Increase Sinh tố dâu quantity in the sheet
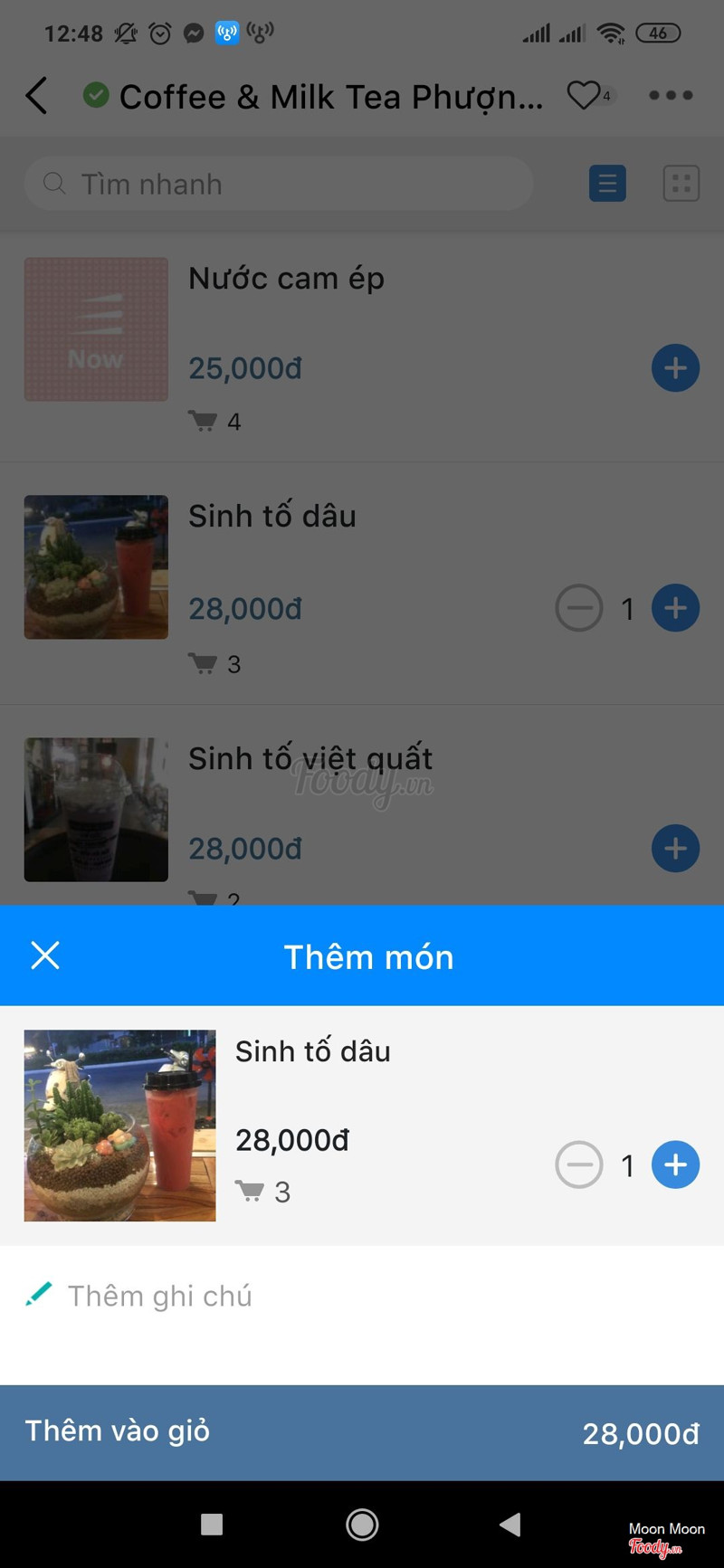This screenshot has height=1568, width=724. [675, 1164]
